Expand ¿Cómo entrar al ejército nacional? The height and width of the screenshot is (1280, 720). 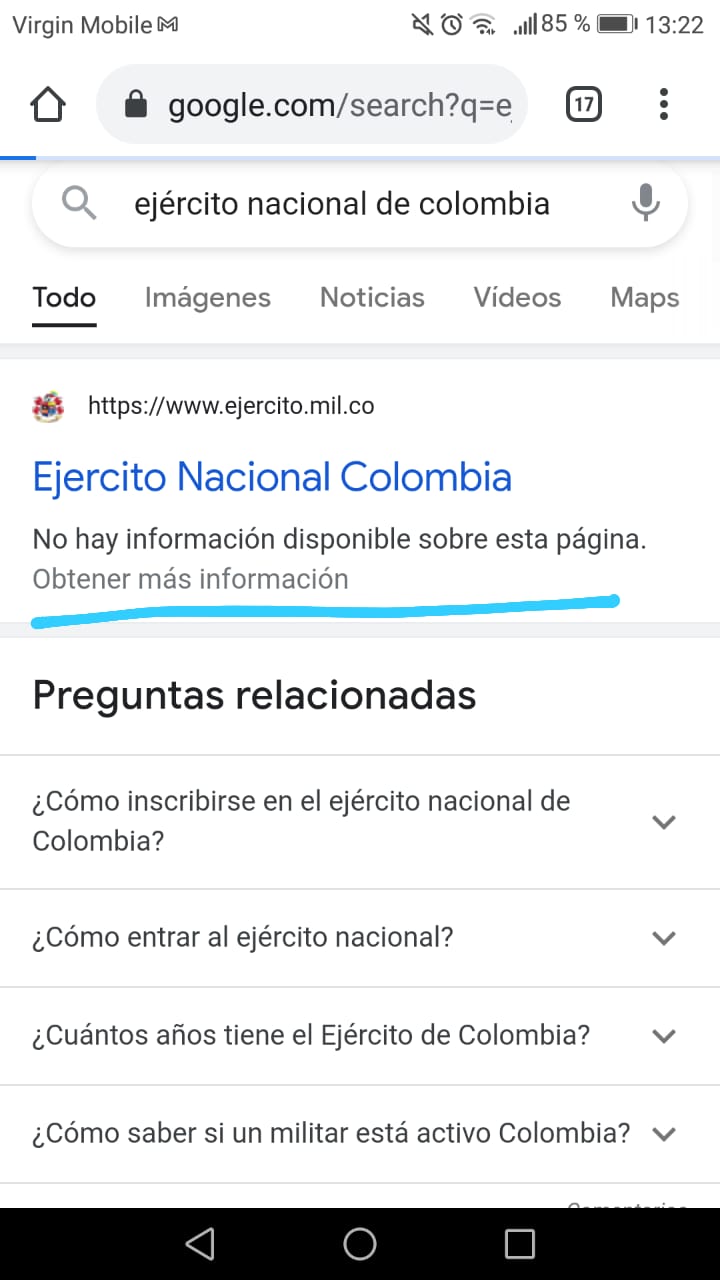[x=360, y=938]
